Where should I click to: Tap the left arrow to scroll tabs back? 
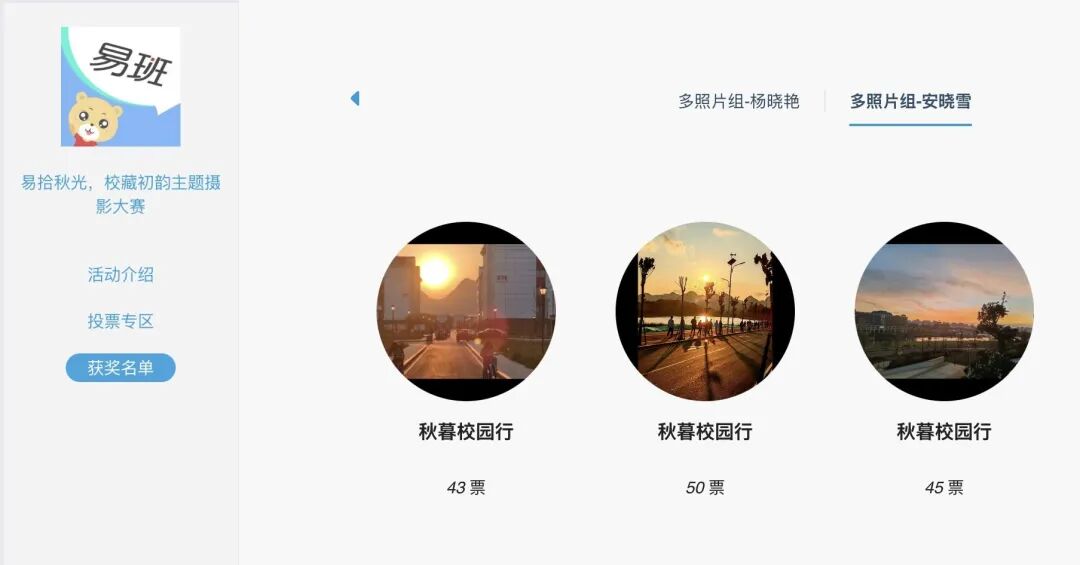pyautogui.click(x=355, y=98)
